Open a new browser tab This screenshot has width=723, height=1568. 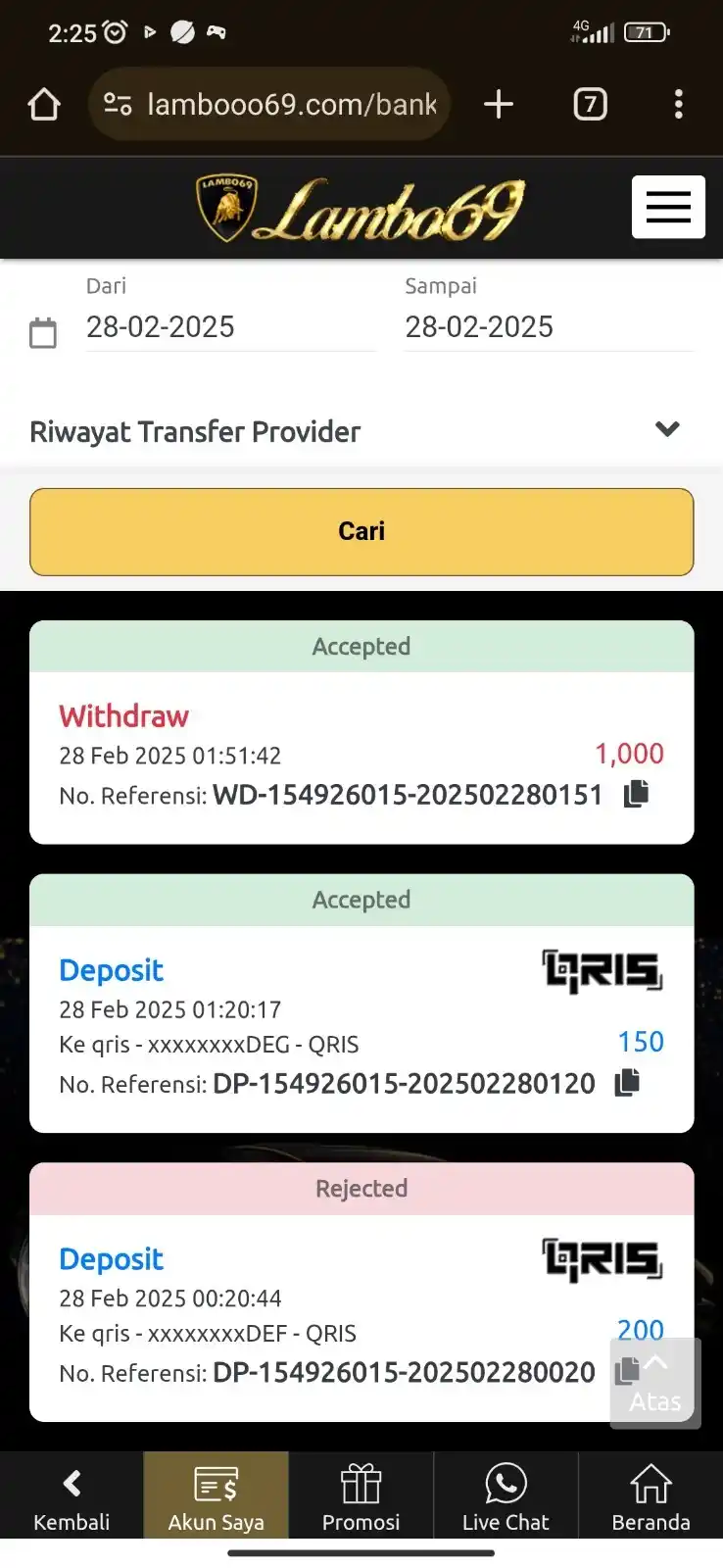coord(499,104)
